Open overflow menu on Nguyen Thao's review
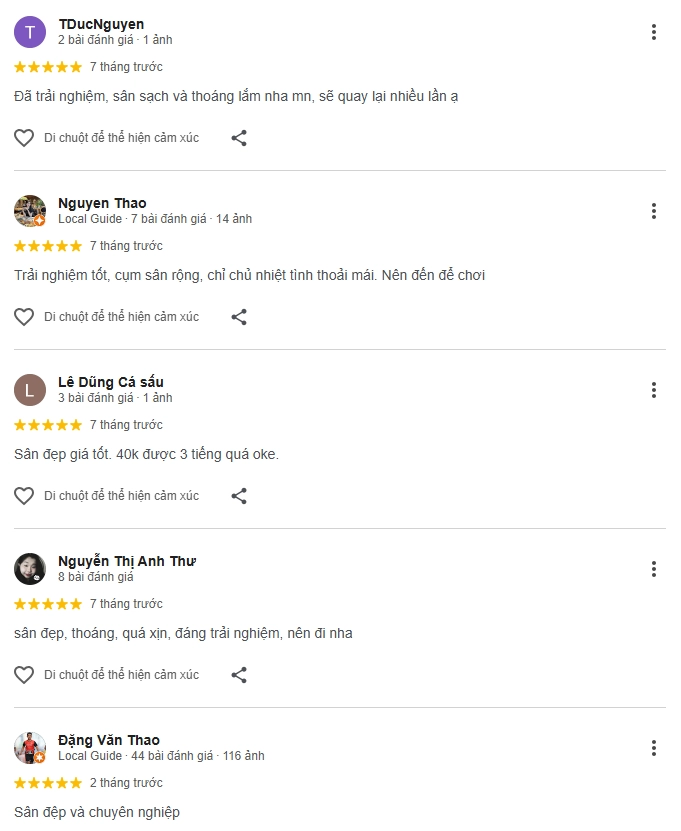Image resolution: width=681 pixels, height=831 pixels. pos(653,211)
